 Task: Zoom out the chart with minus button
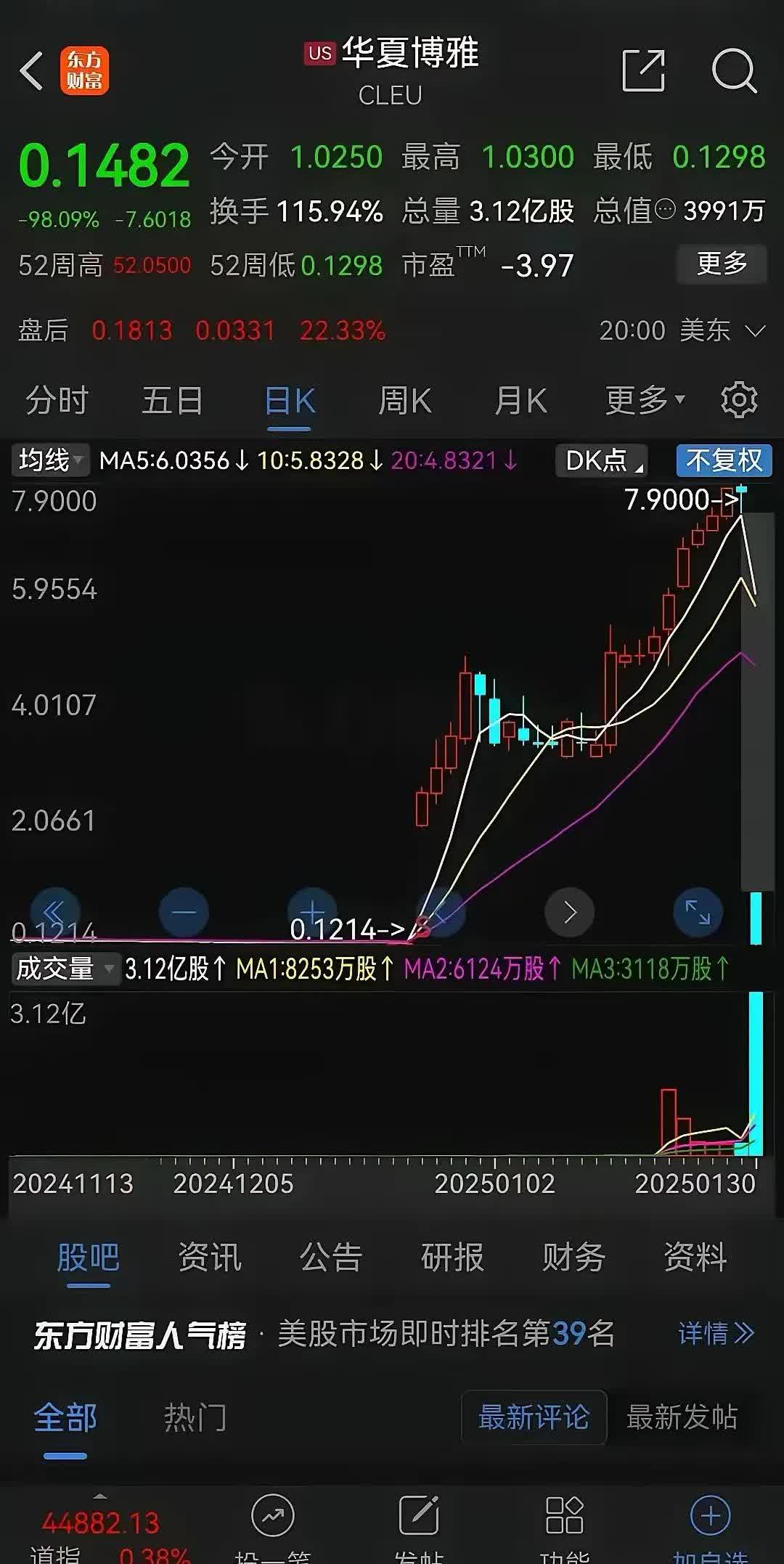tap(184, 912)
